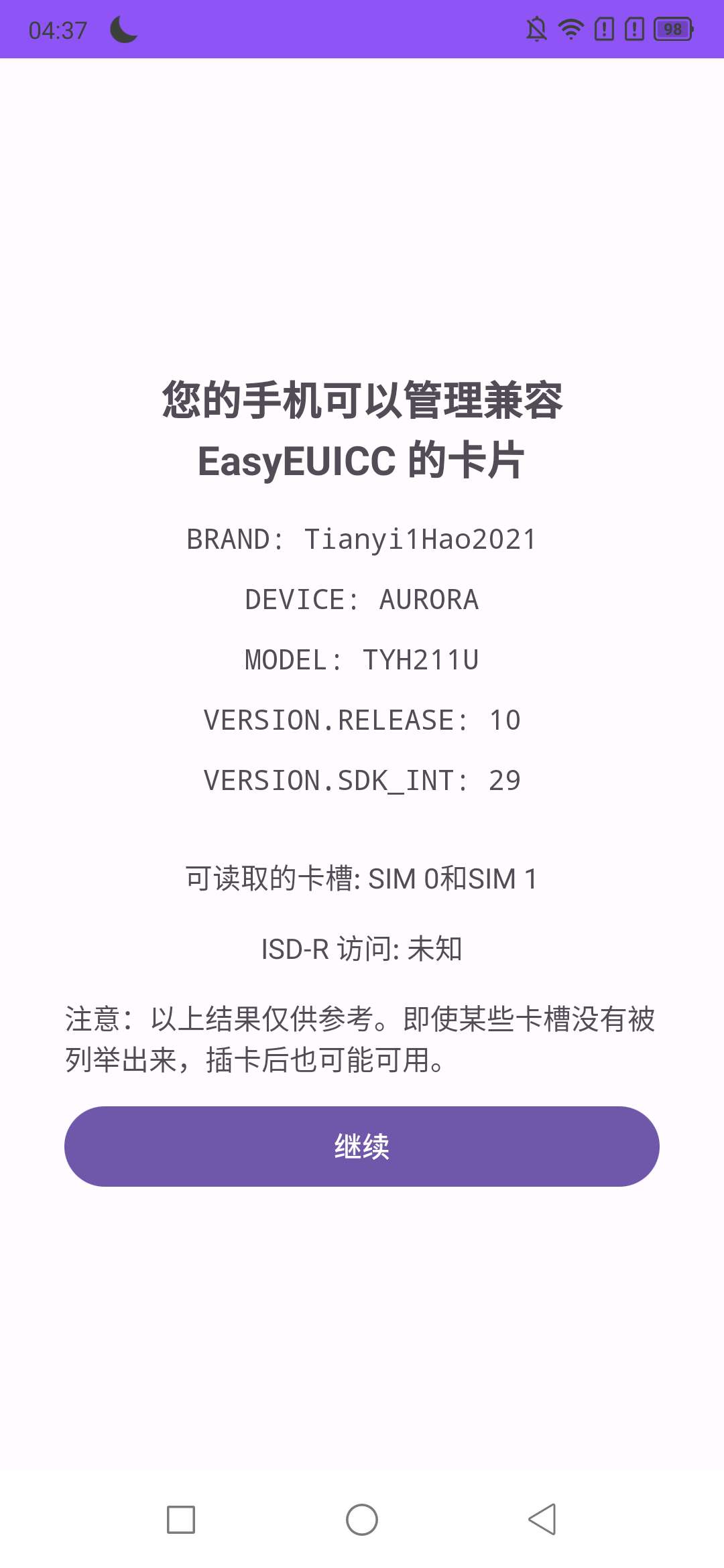Viewport: 724px width, 1568px height.
Task: Select the VERSION.SDK_INT: 29 line
Action: [362, 781]
